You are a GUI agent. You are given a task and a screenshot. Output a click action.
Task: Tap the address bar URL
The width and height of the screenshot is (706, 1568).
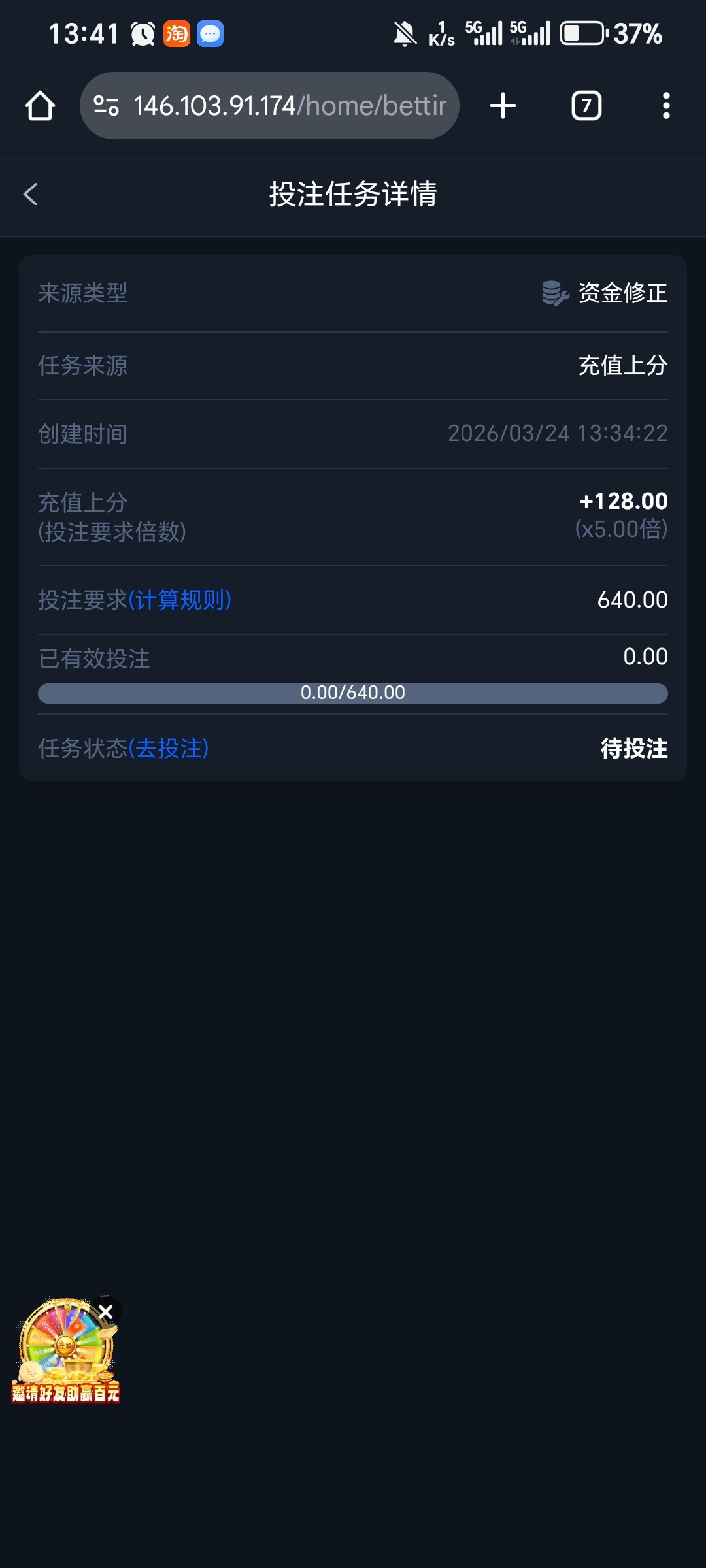[x=288, y=105]
